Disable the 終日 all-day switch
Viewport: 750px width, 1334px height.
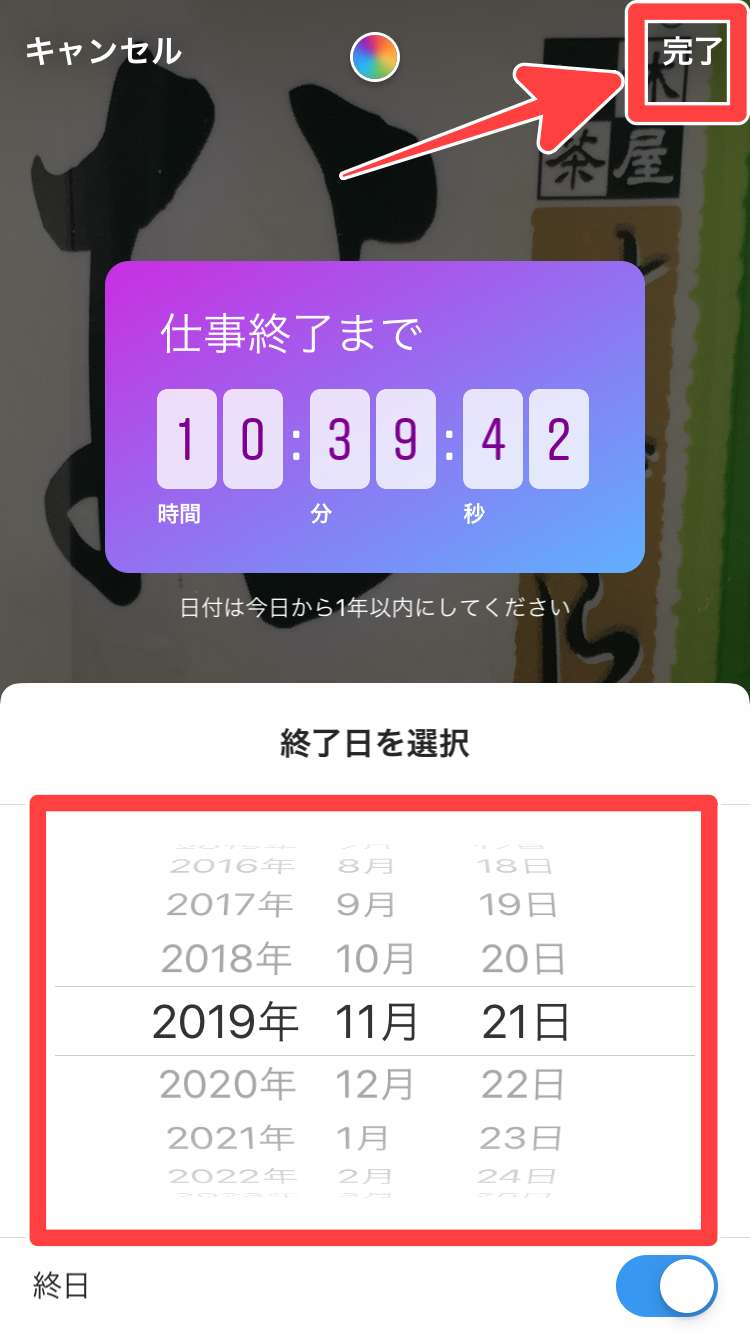666,1286
